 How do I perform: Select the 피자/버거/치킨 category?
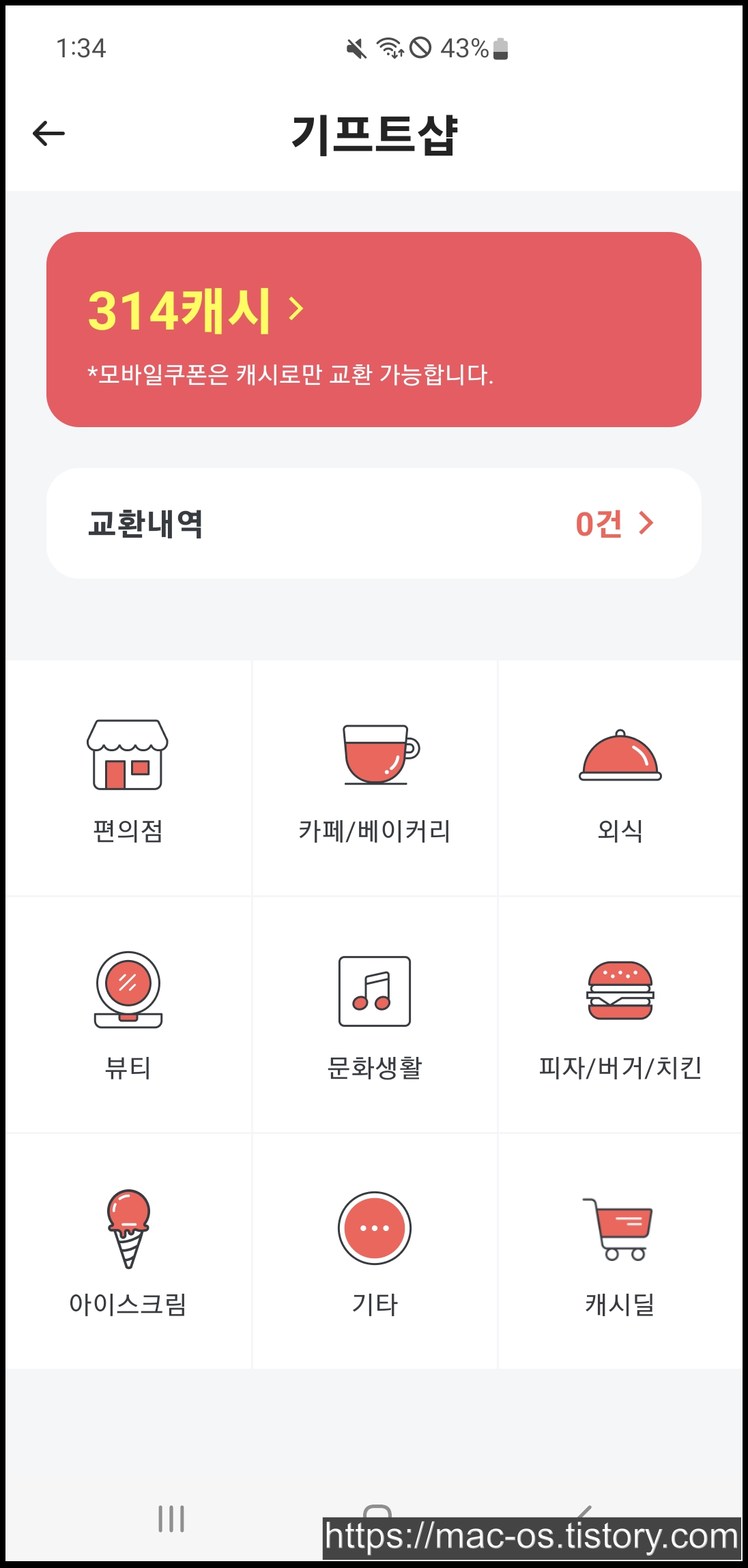click(x=620, y=1015)
